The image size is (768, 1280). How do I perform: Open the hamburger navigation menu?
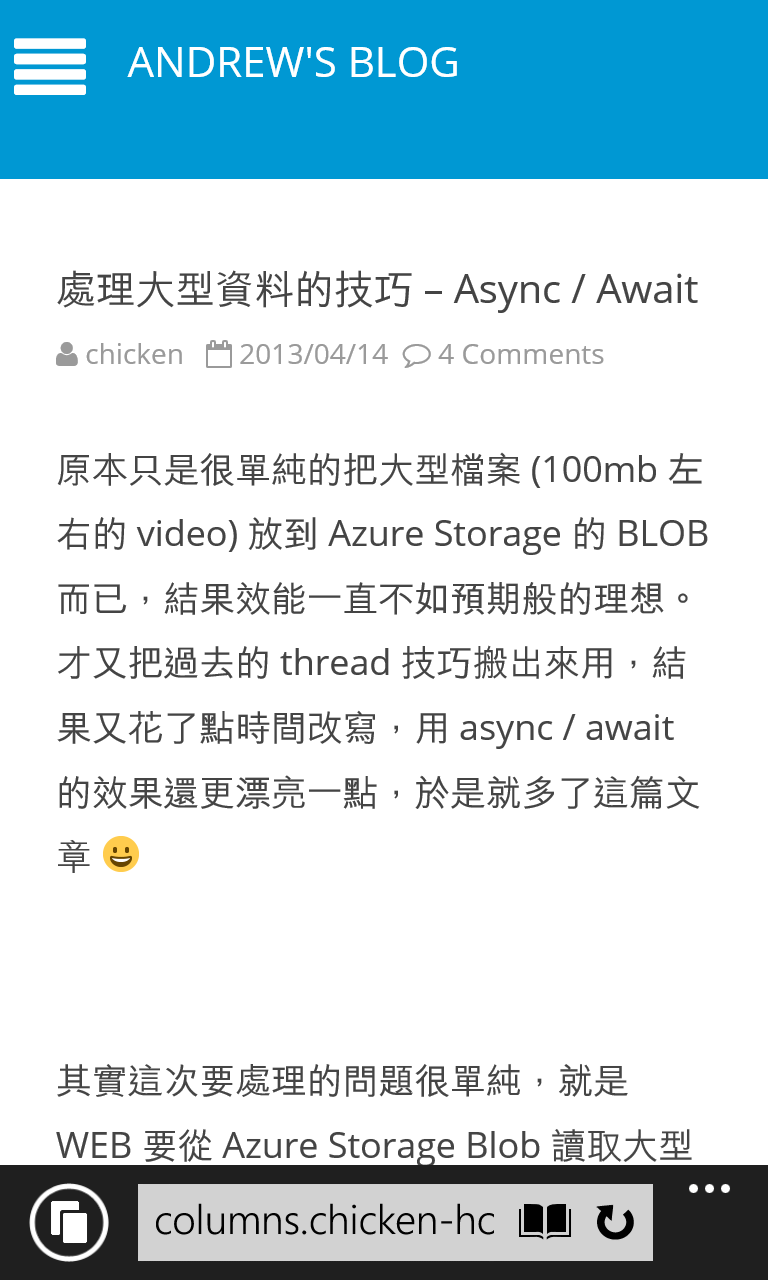tap(50, 66)
